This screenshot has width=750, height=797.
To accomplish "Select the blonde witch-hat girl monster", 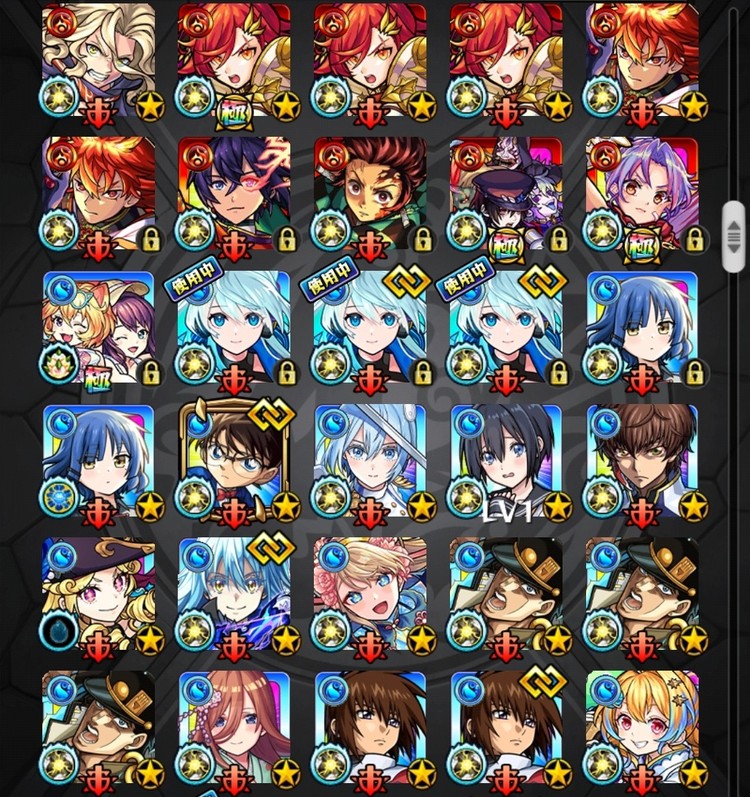I will click(x=98, y=594).
